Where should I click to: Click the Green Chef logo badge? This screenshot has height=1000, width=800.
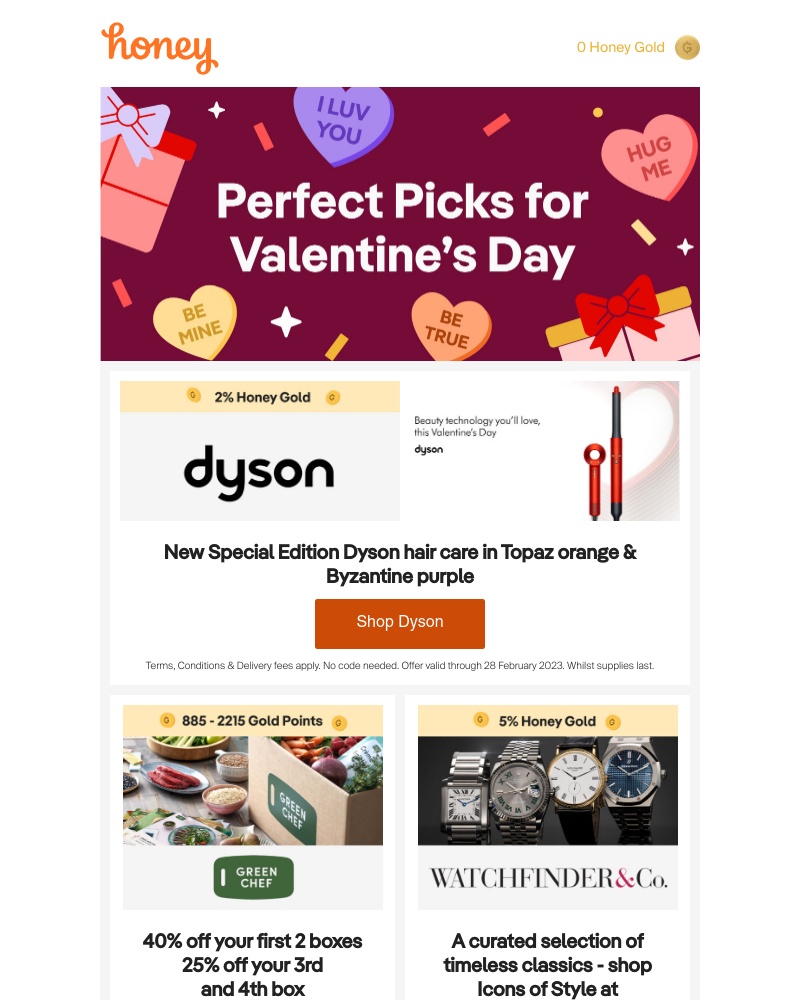pyautogui.click(x=252, y=877)
